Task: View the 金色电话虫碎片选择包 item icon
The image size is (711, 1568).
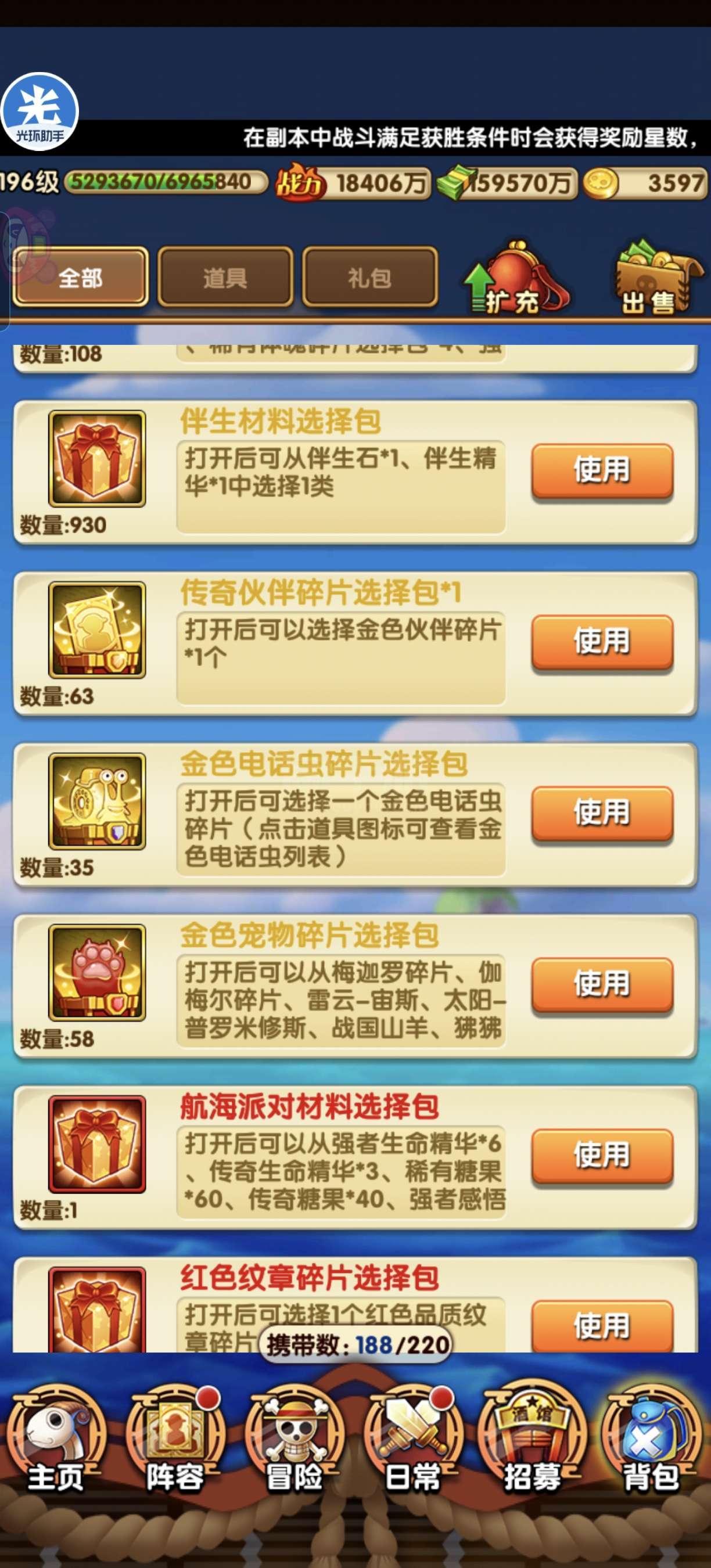Action: (x=97, y=801)
